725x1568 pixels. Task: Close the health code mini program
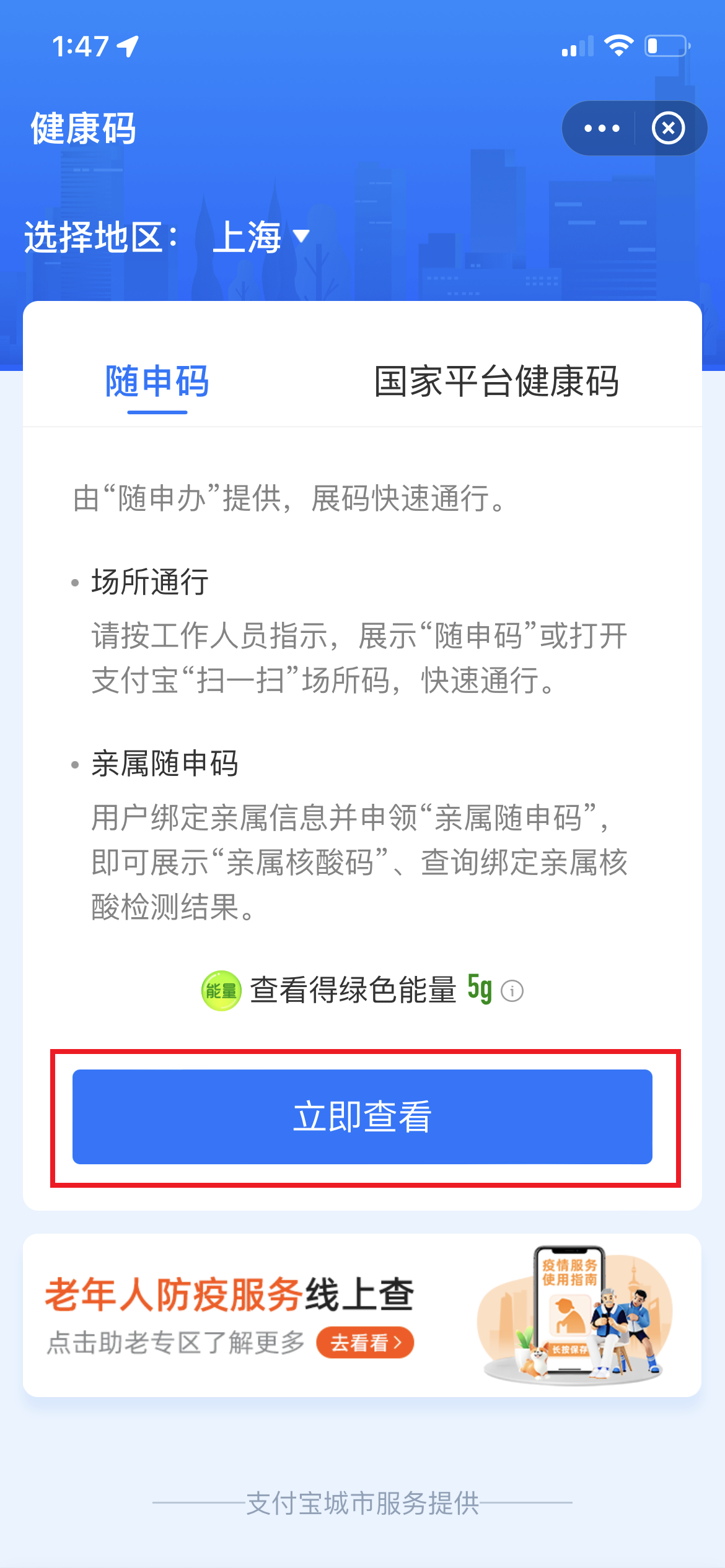click(x=668, y=128)
